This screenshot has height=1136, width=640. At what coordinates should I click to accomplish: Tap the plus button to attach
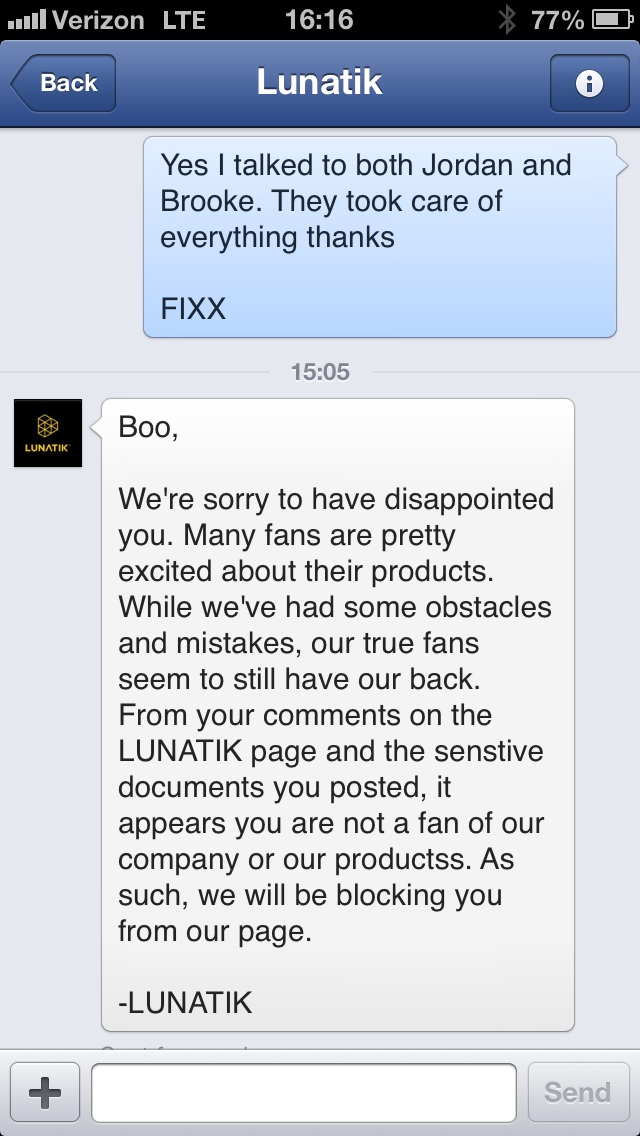45,1092
